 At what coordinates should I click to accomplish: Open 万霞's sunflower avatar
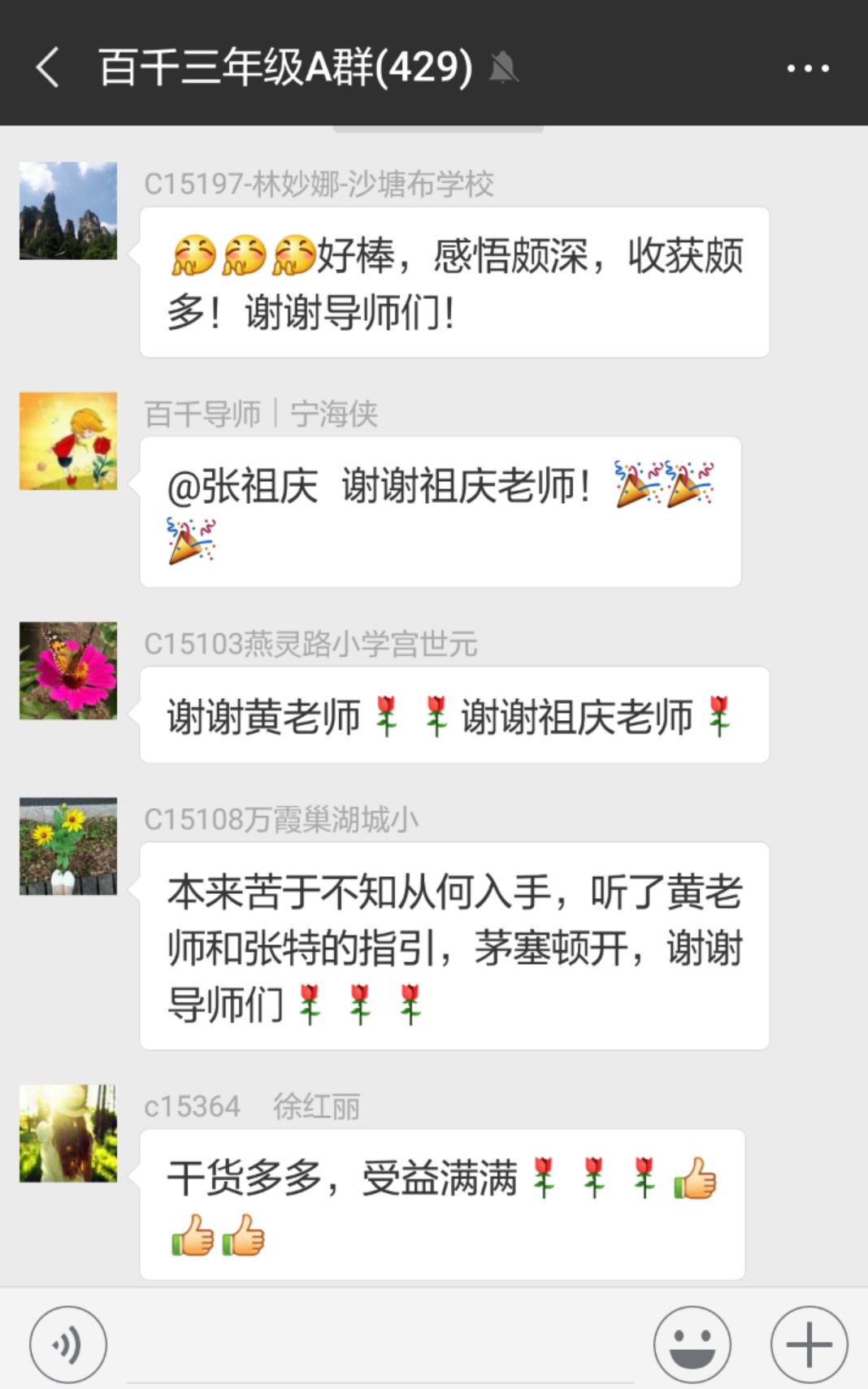click(x=68, y=846)
